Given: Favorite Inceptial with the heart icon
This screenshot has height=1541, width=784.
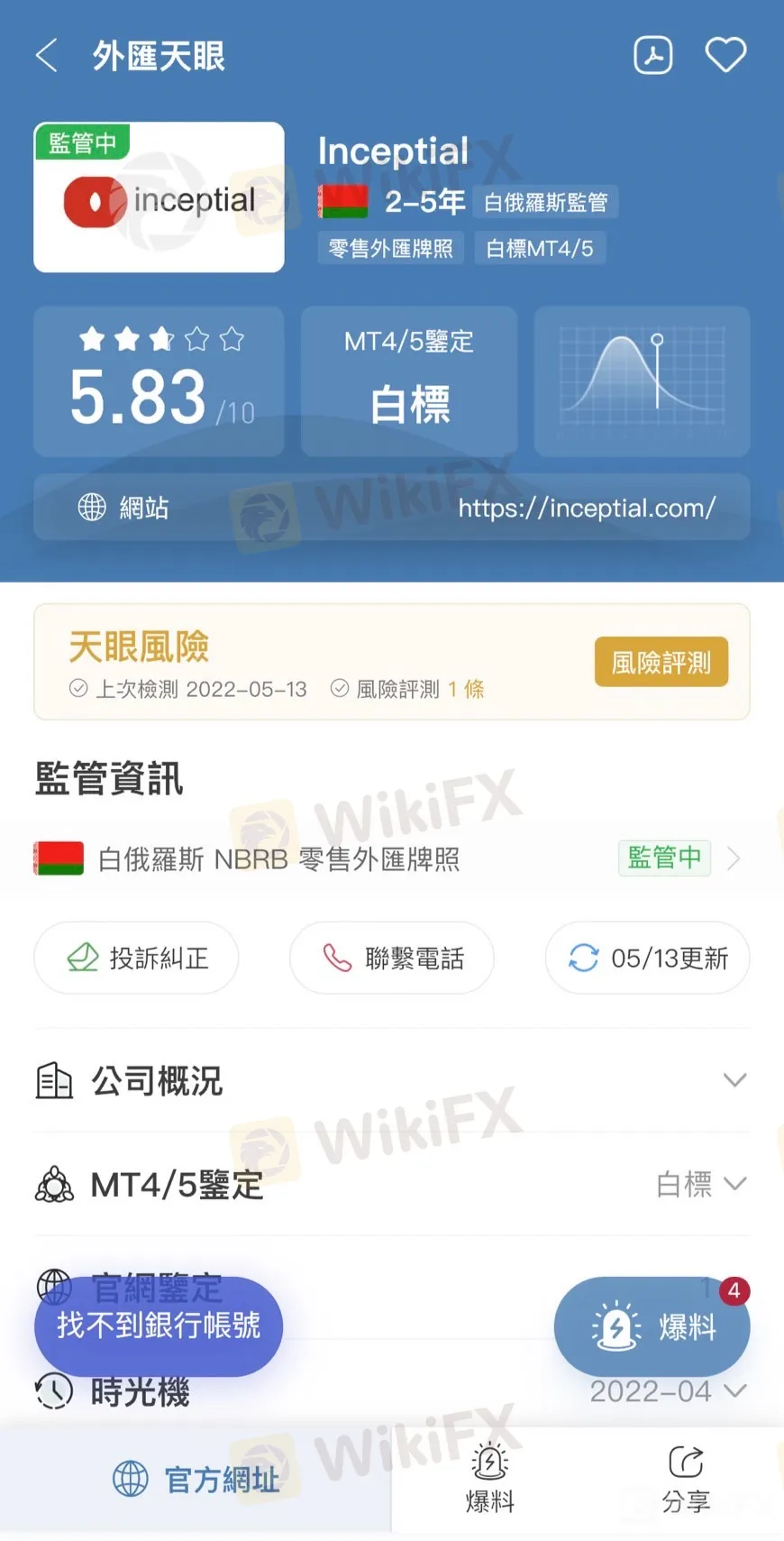Looking at the screenshot, I should (x=725, y=56).
